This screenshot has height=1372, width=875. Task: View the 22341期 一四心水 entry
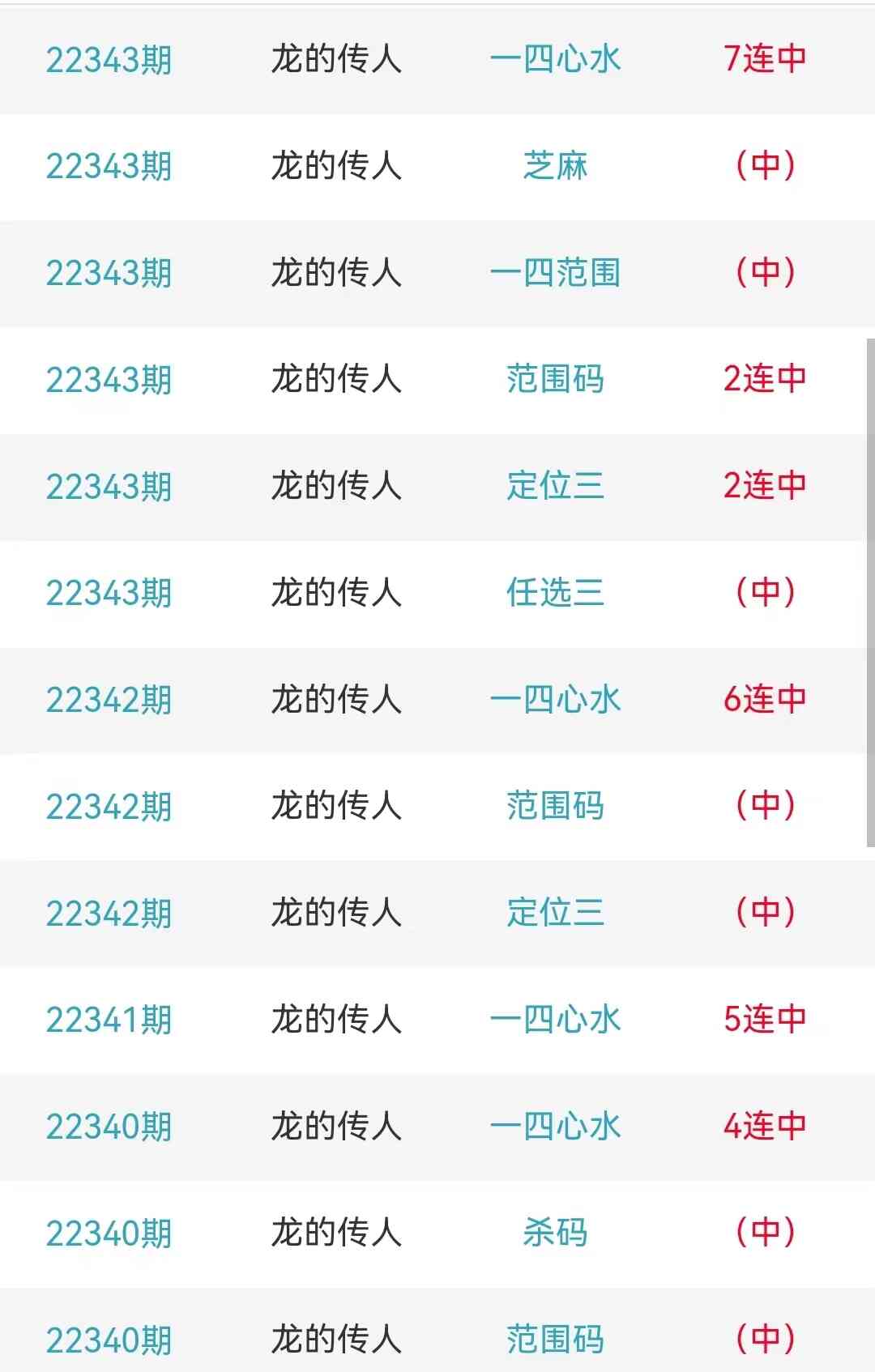pyautogui.click(x=555, y=1020)
